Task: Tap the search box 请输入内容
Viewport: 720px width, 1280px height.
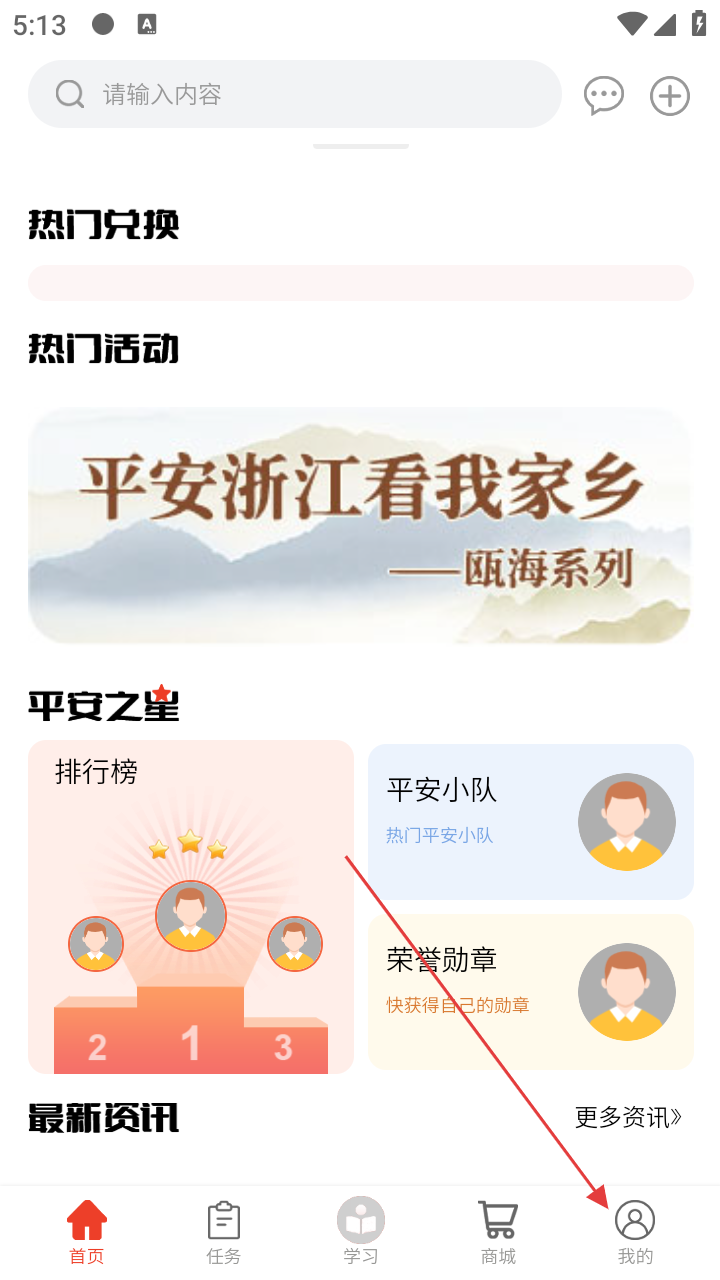Action: coord(295,94)
